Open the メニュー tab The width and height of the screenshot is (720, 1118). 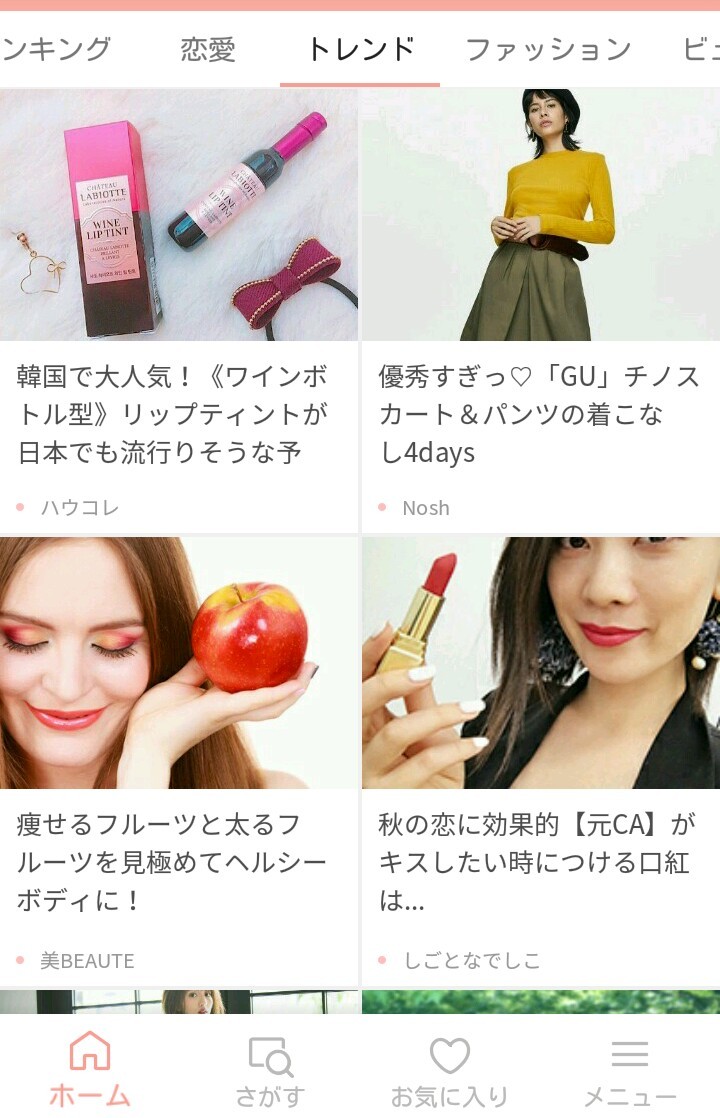coord(630,1068)
